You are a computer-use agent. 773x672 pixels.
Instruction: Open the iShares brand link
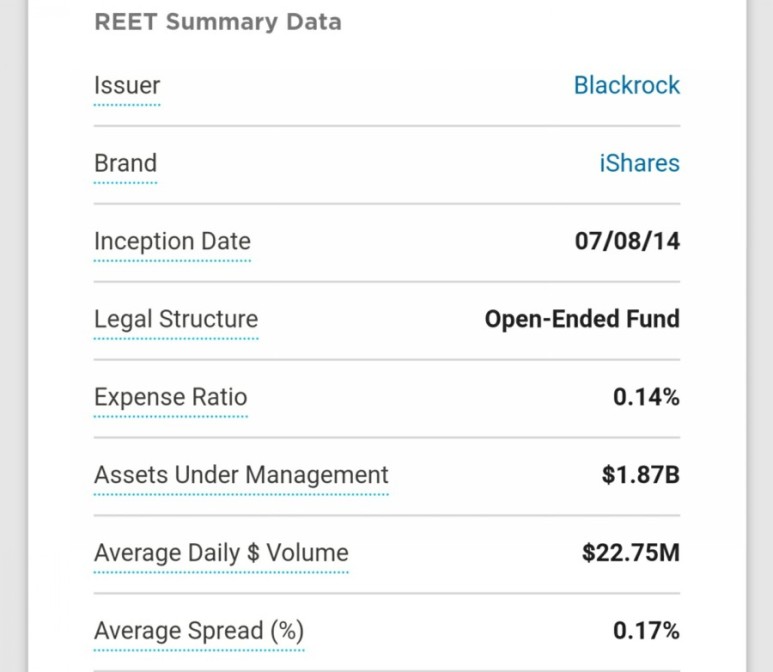point(639,163)
